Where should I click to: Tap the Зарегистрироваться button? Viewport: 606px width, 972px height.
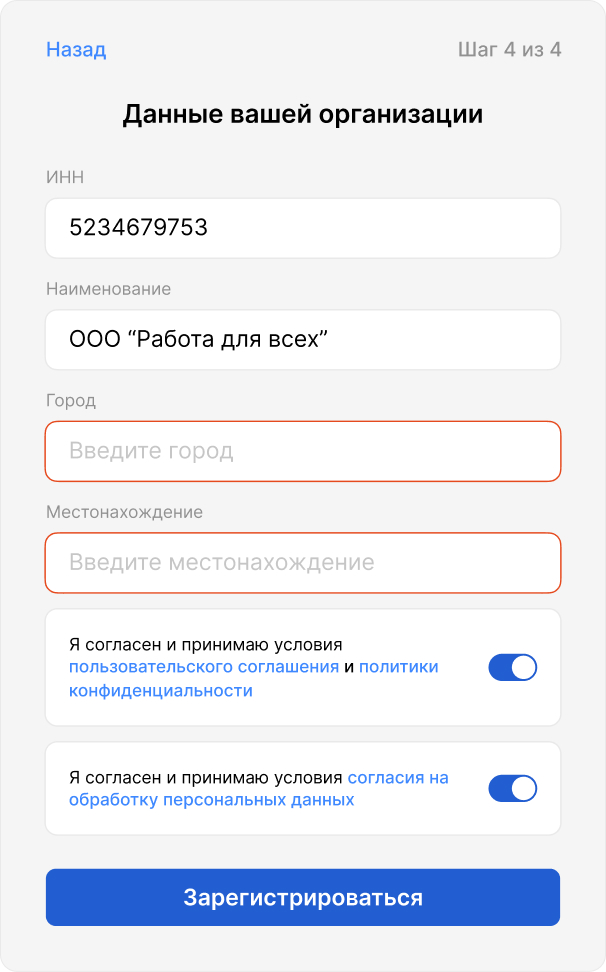point(302,897)
